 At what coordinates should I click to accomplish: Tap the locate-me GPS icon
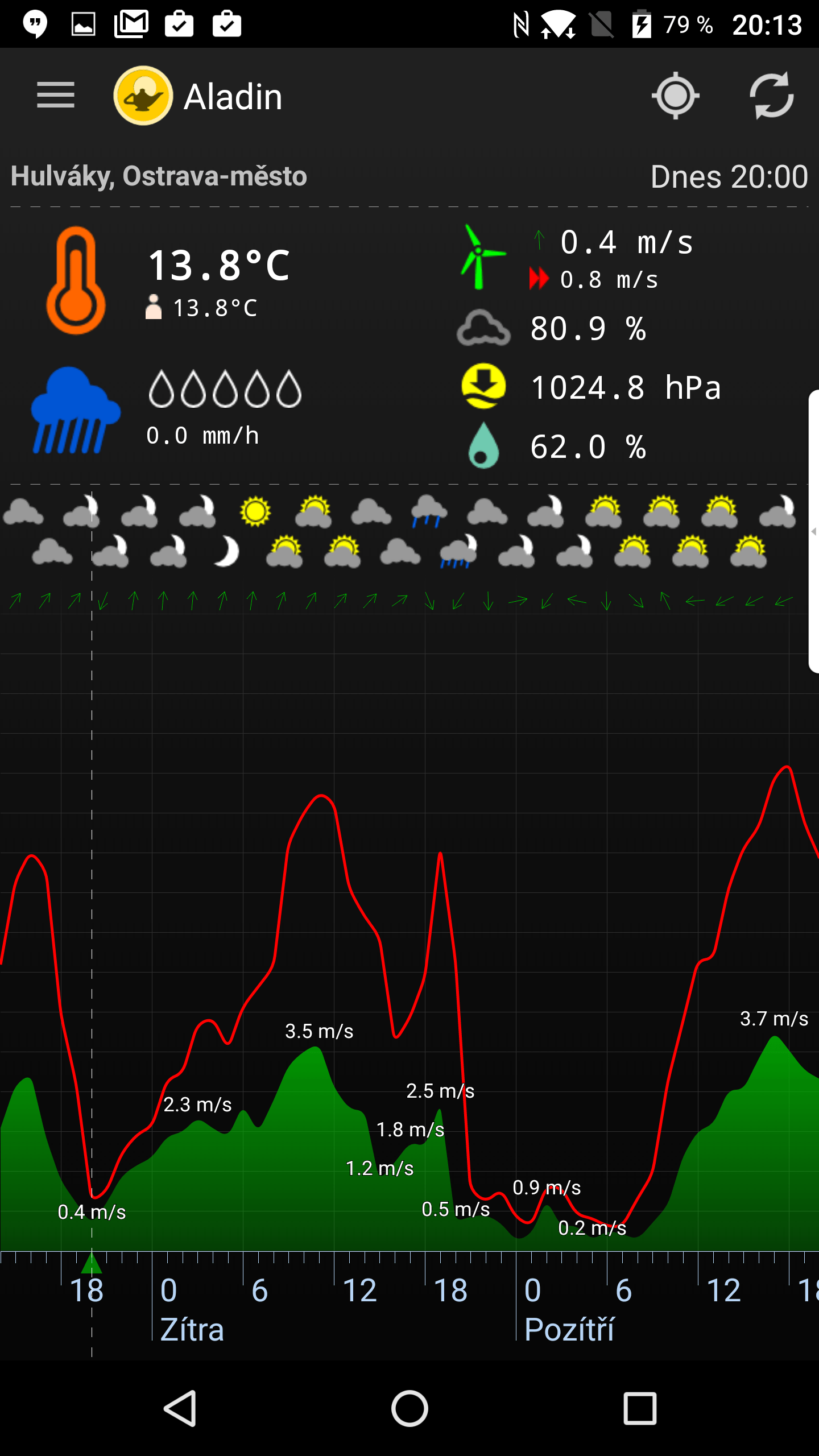(x=675, y=96)
